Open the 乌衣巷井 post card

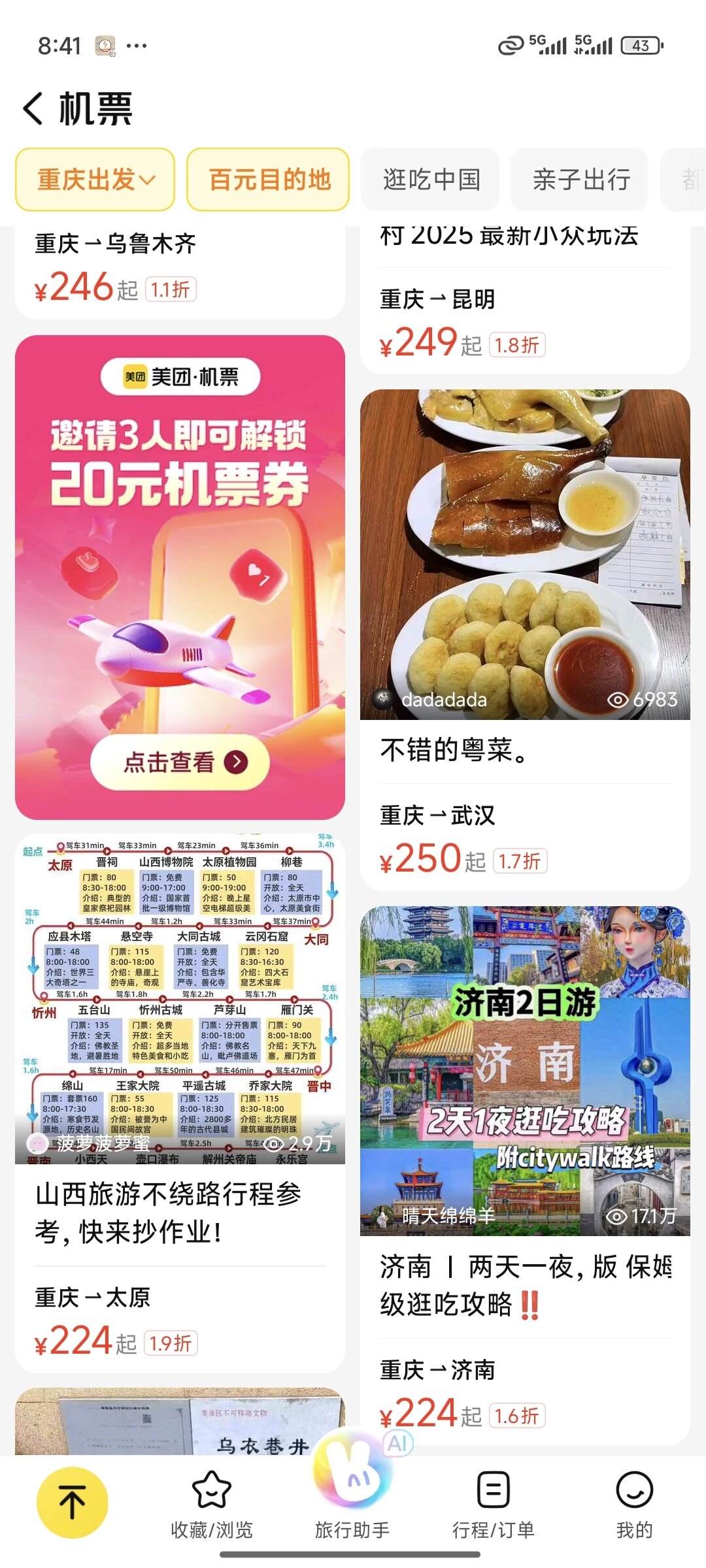coord(180,1424)
